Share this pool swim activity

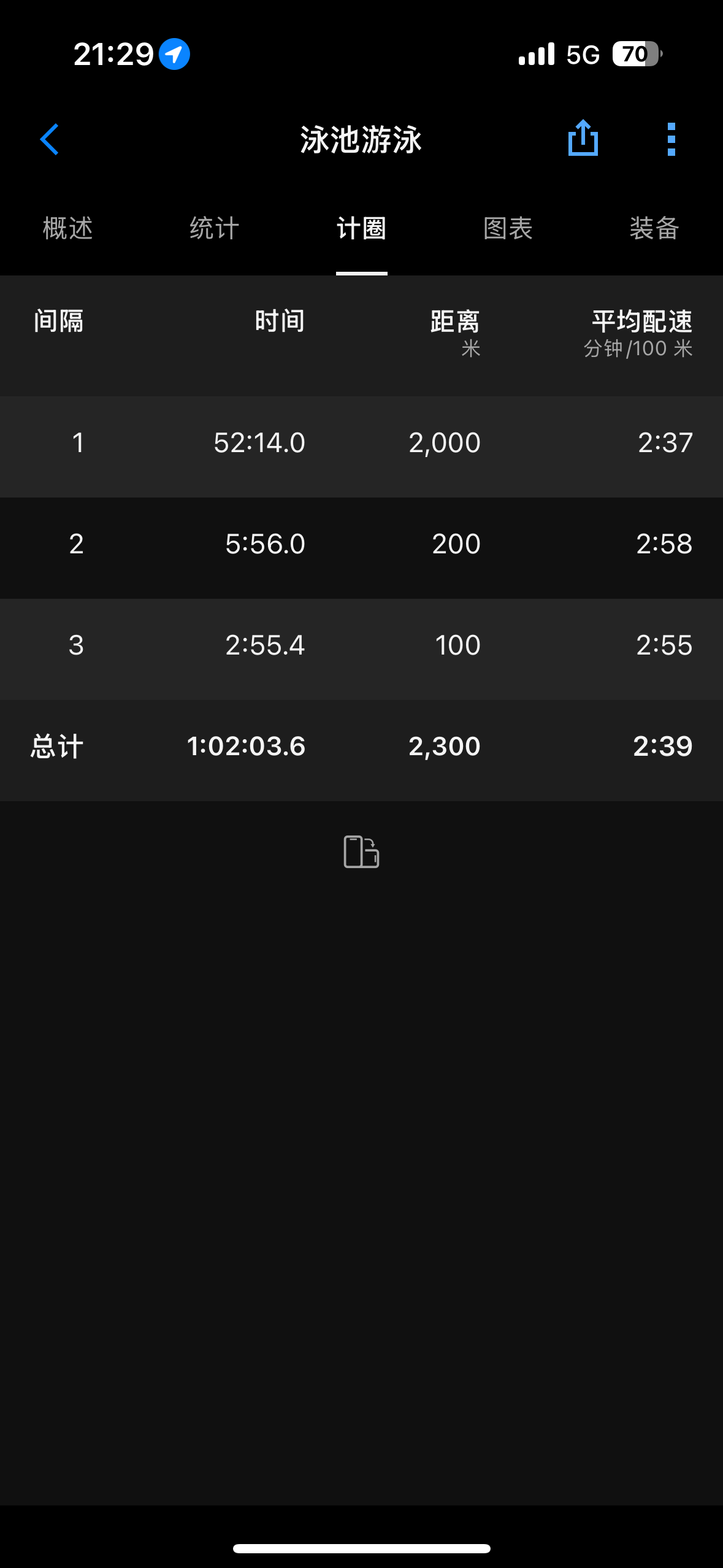coord(583,138)
